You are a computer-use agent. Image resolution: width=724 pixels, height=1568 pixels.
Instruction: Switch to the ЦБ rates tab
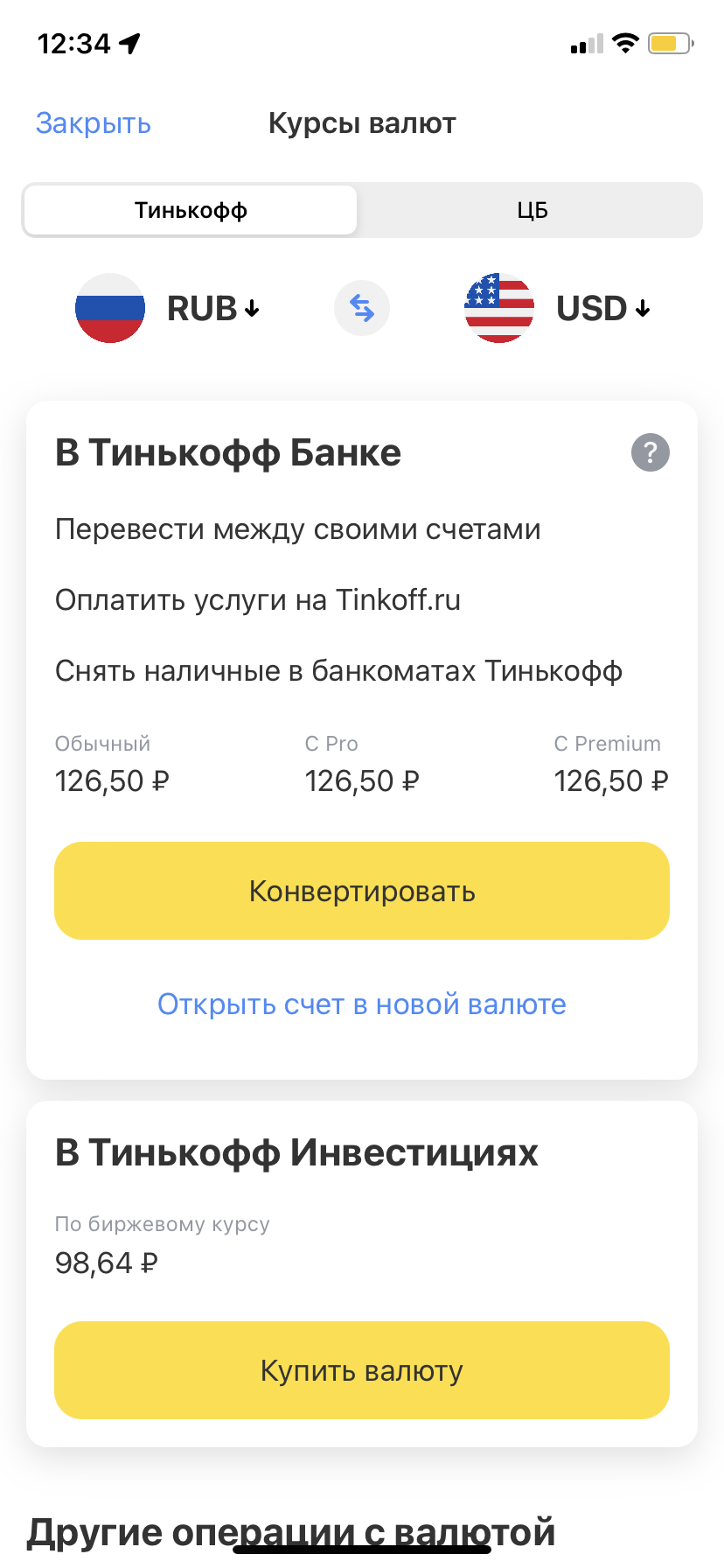point(532,210)
